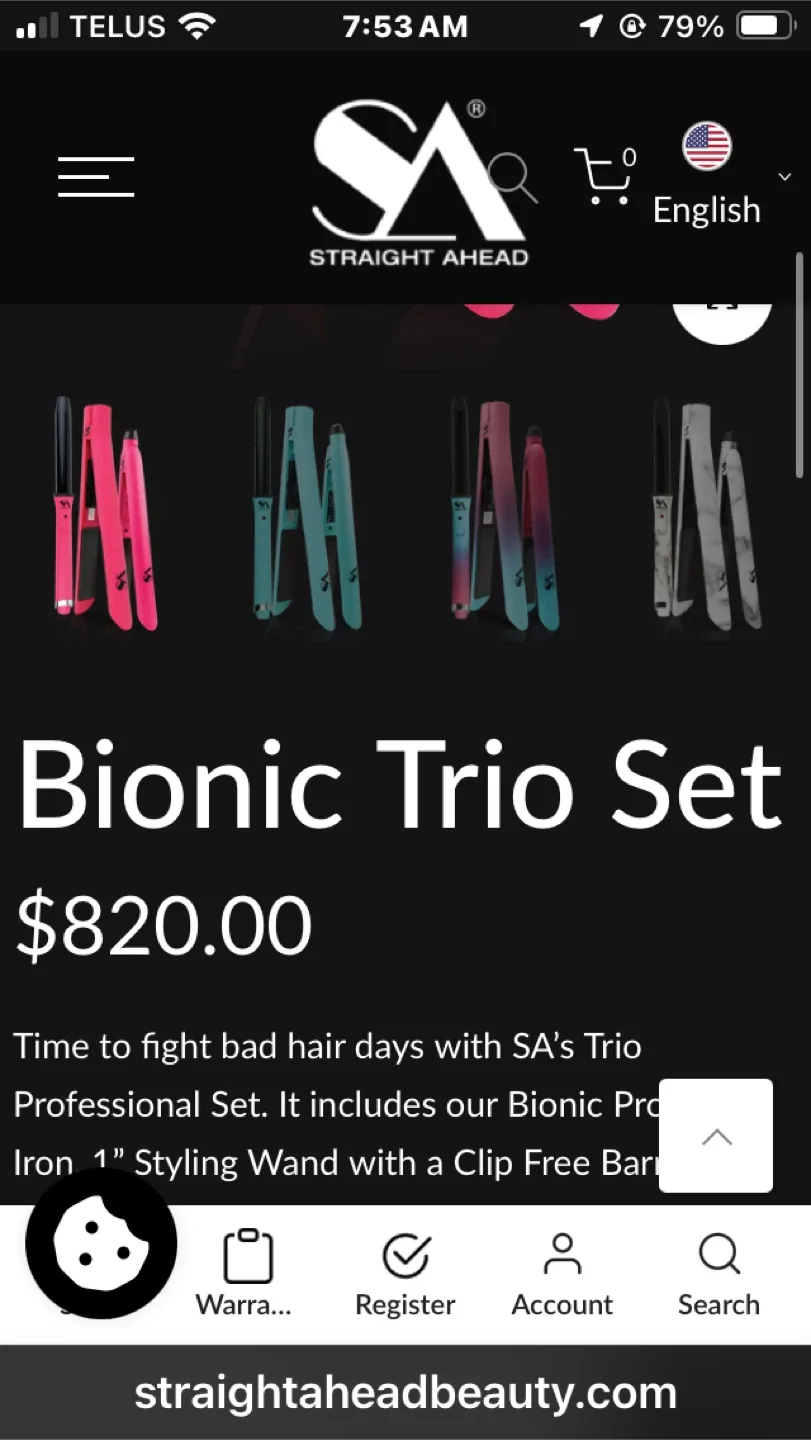Tap the US flag language icon
This screenshot has height=1440, width=811.
(706, 144)
